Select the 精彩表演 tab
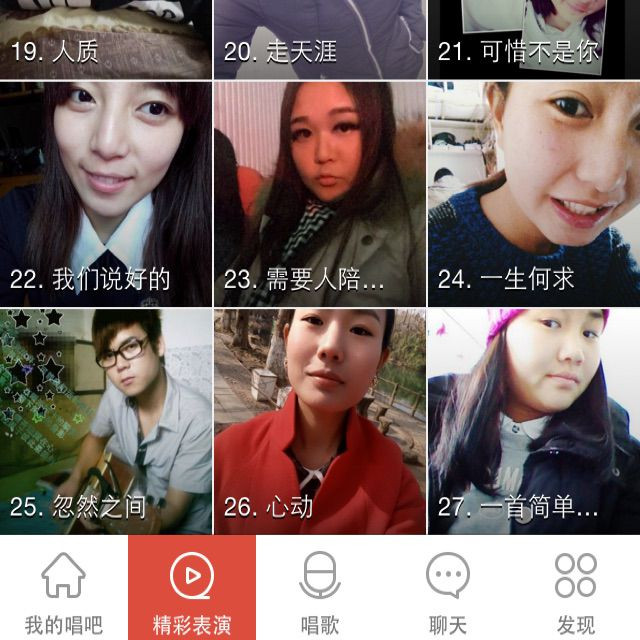The width and height of the screenshot is (640, 640). pos(192,590)
